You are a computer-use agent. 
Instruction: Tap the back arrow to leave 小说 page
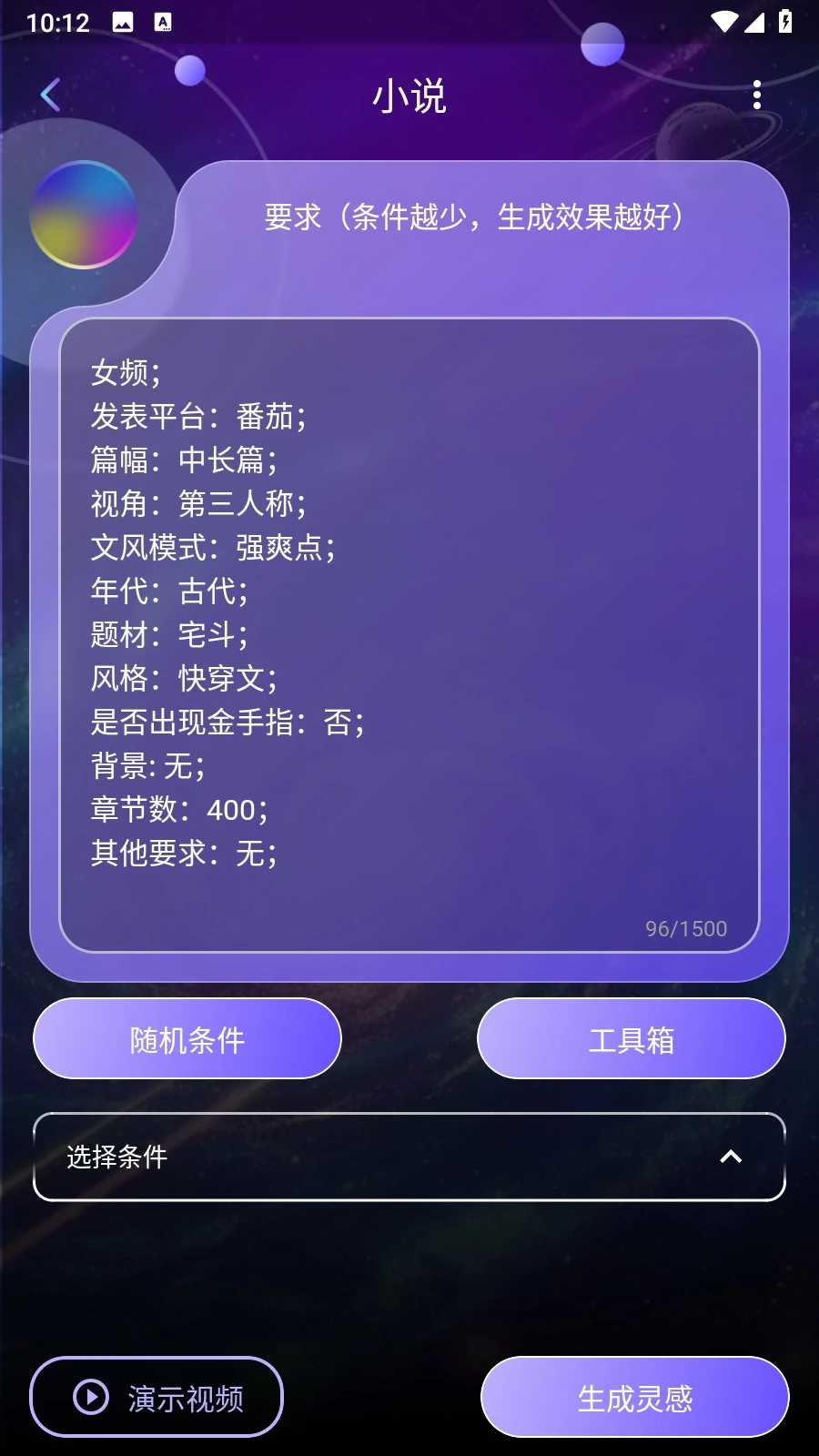coord(50,95)
